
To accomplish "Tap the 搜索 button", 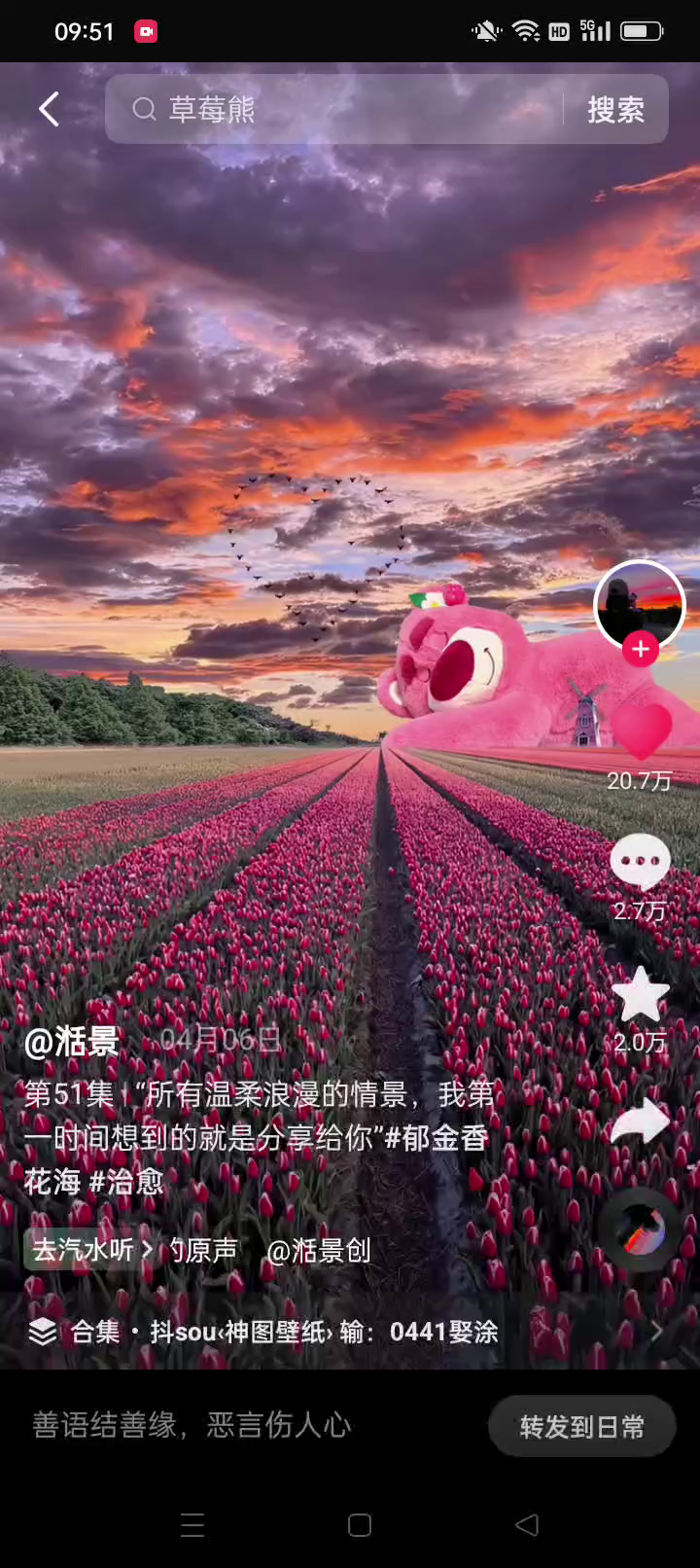I will [x=615, y=109].
